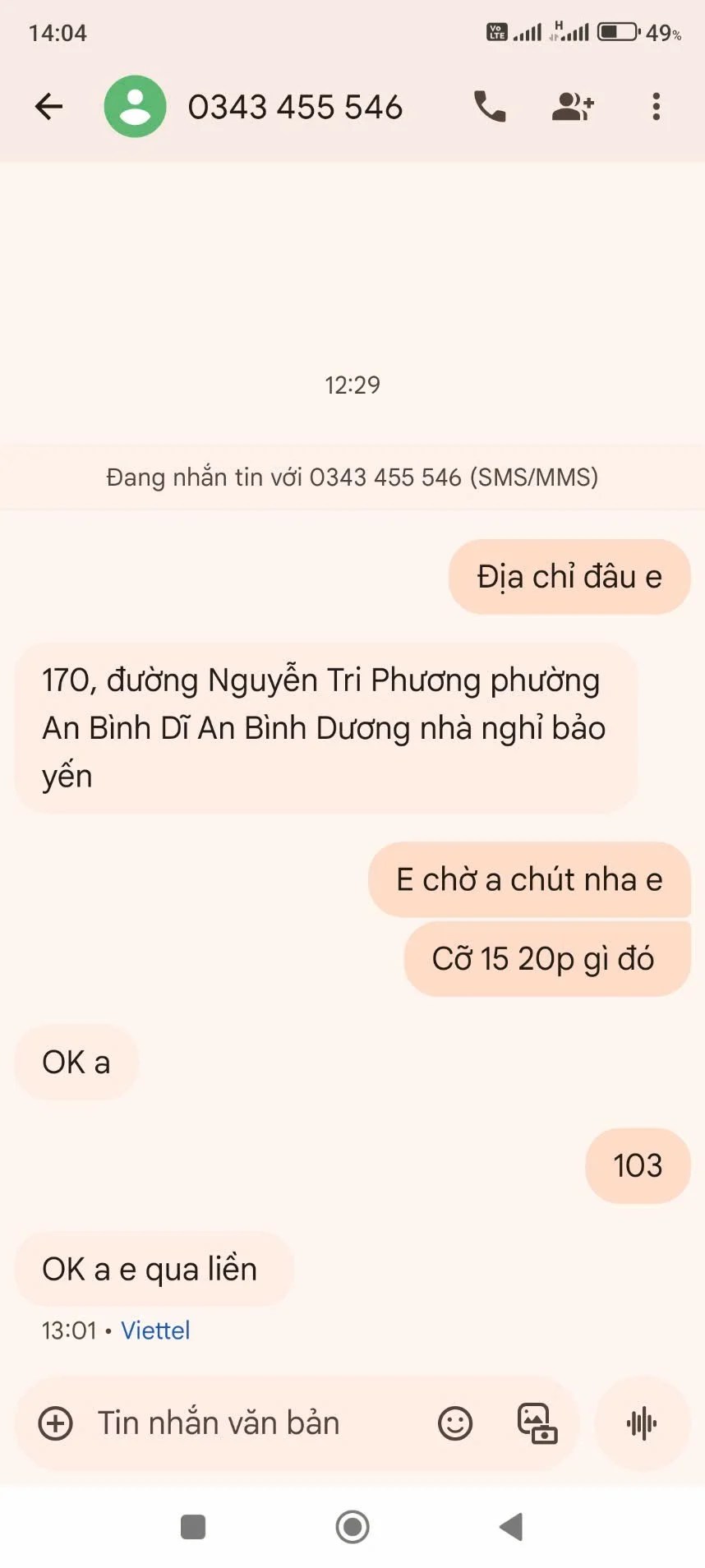
Task: Call 0343 455 546
Action: [490, 107]
